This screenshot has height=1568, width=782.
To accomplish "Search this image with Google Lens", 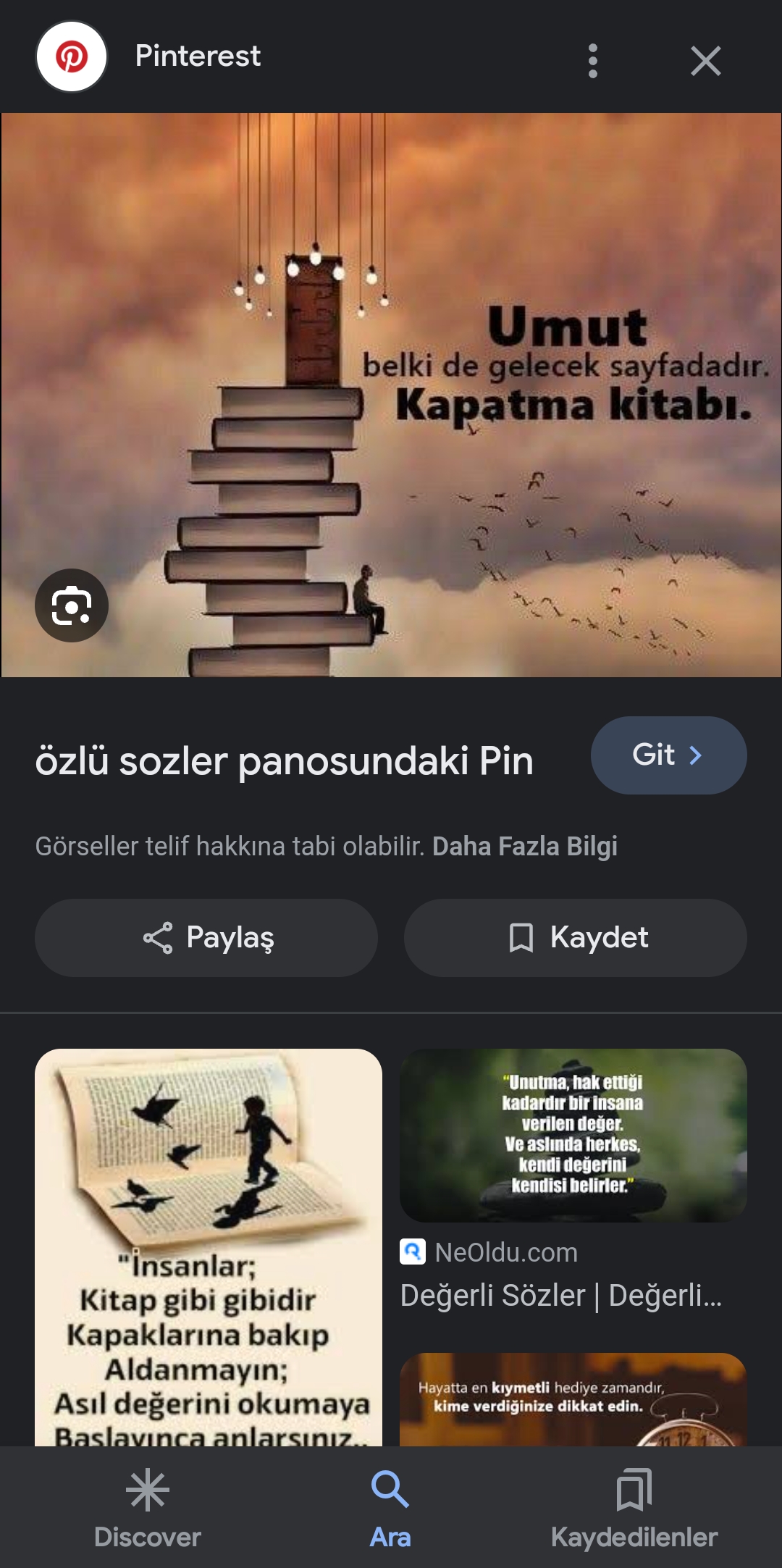I will click(x=72, y=605).
